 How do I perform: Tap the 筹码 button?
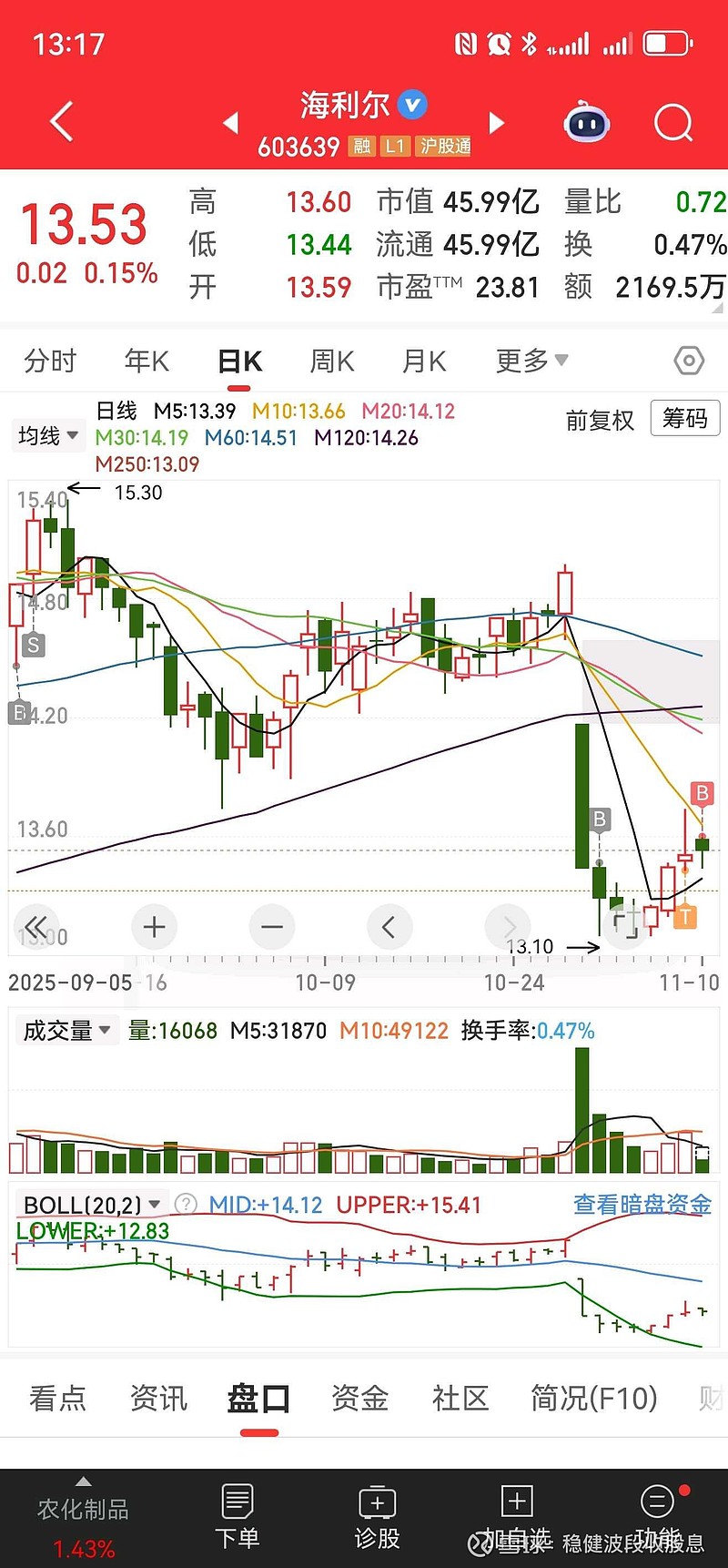684,419
